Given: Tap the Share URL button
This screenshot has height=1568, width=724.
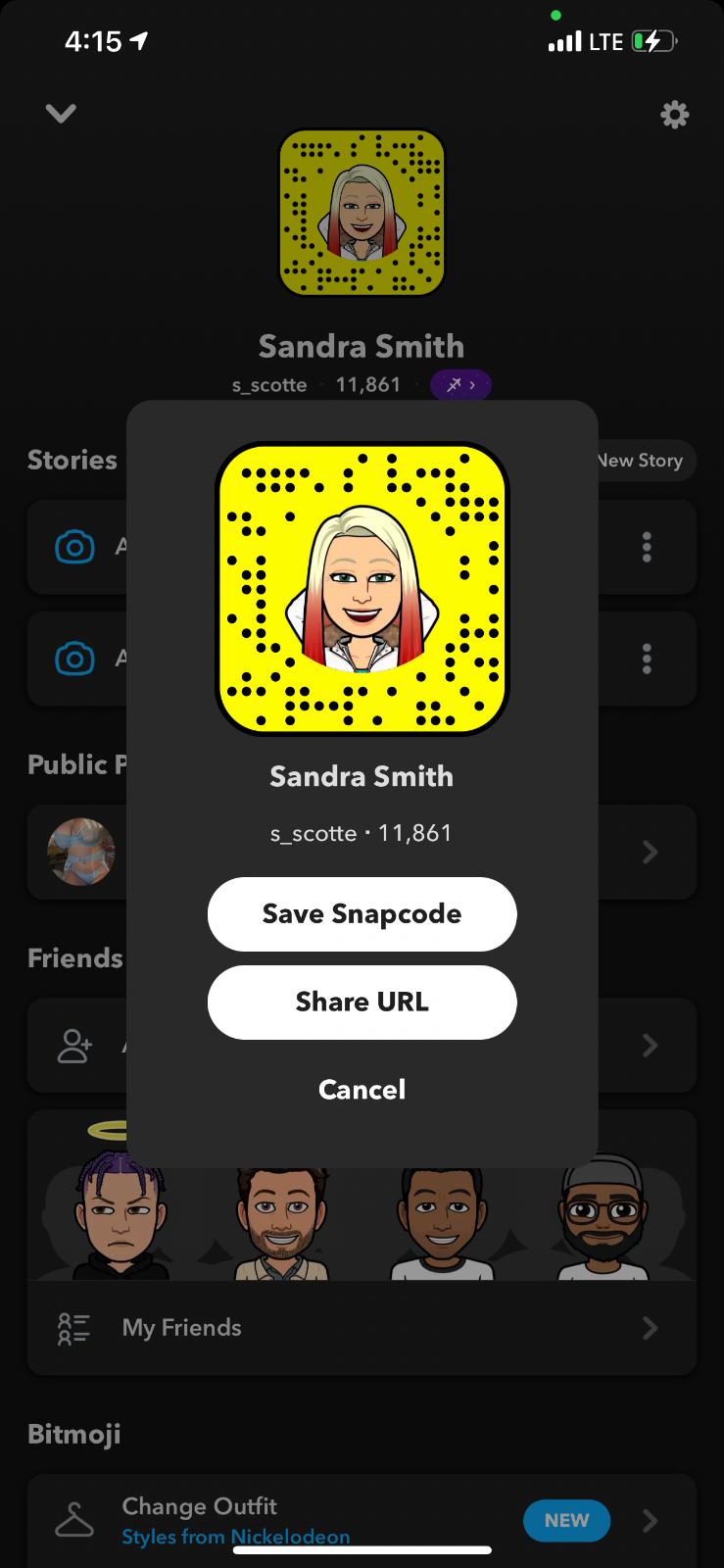Looking at the screenshot, I should [x=362, y=1002].
